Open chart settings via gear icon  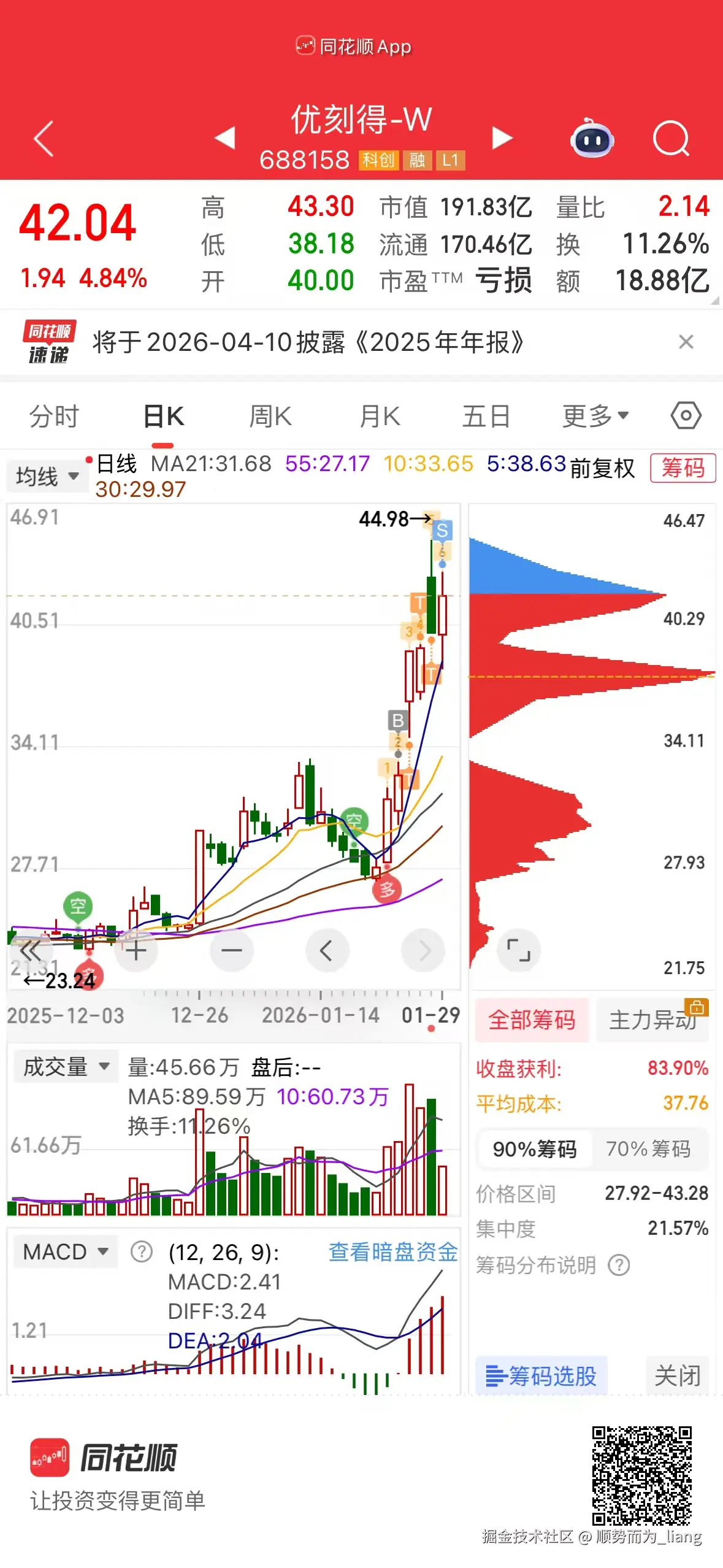click(x=685, y=415)
